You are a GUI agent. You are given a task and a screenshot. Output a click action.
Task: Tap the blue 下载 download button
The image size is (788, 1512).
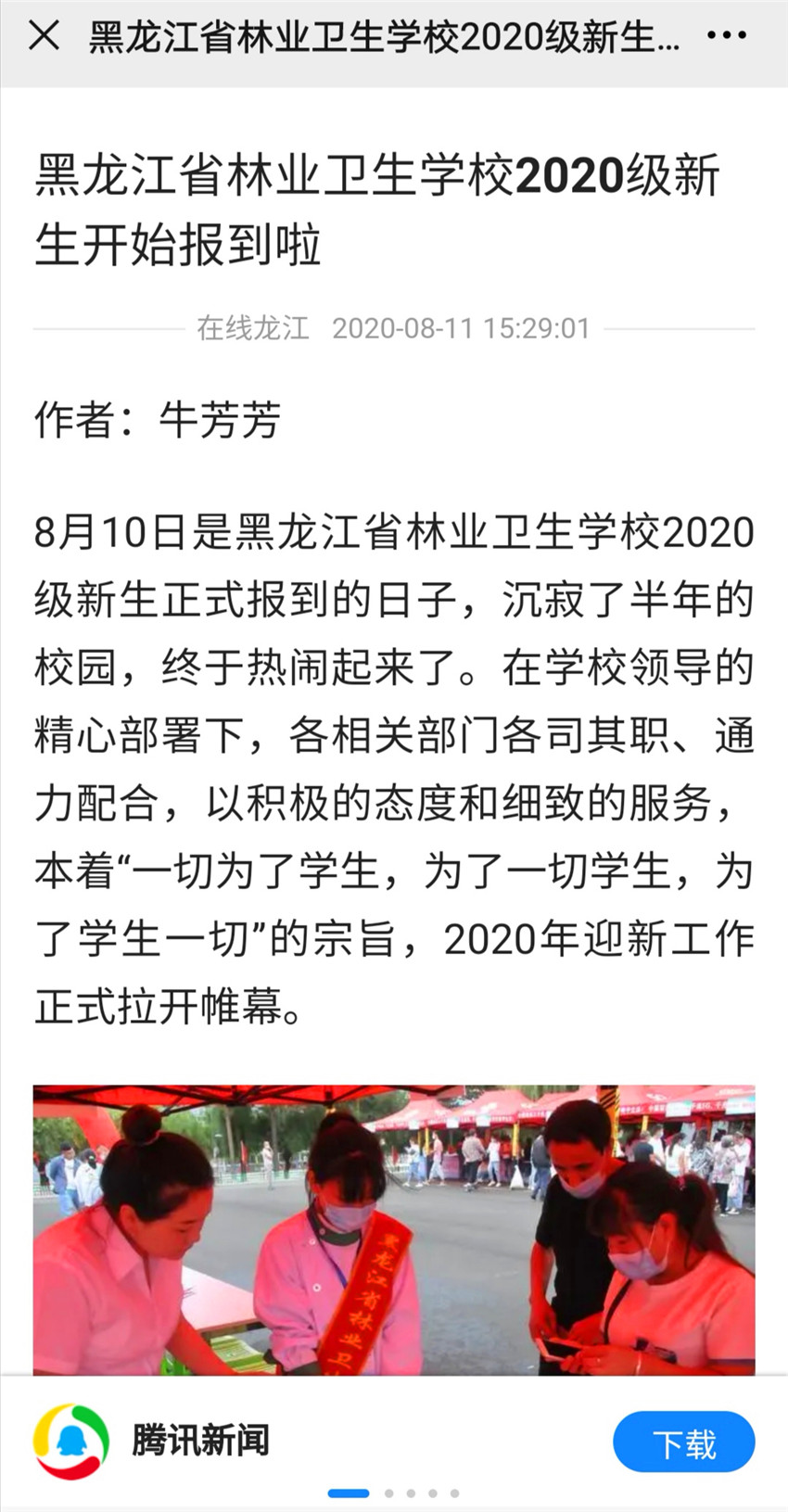683,1442
